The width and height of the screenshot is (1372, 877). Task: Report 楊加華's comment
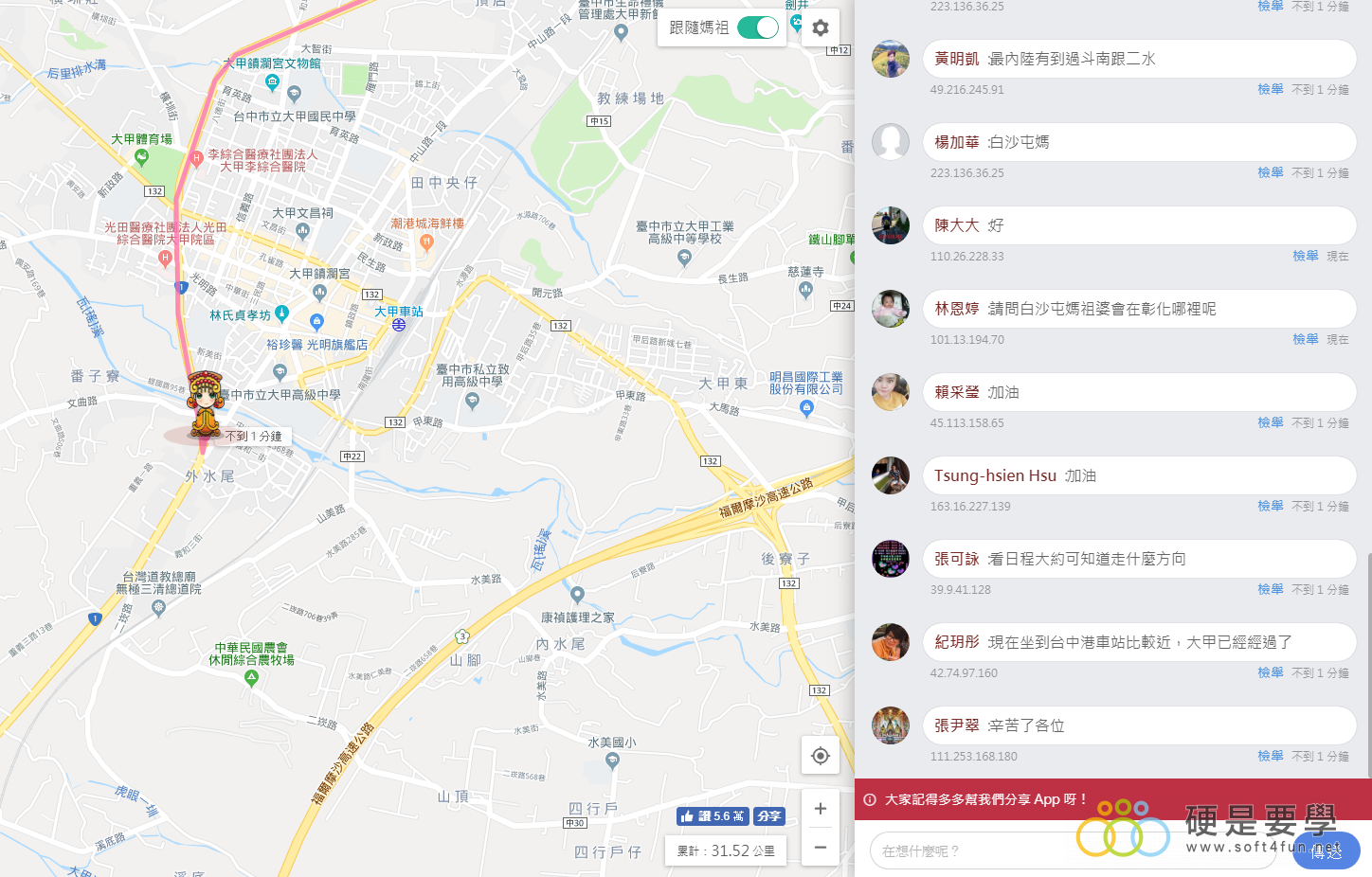(1270, 172)
